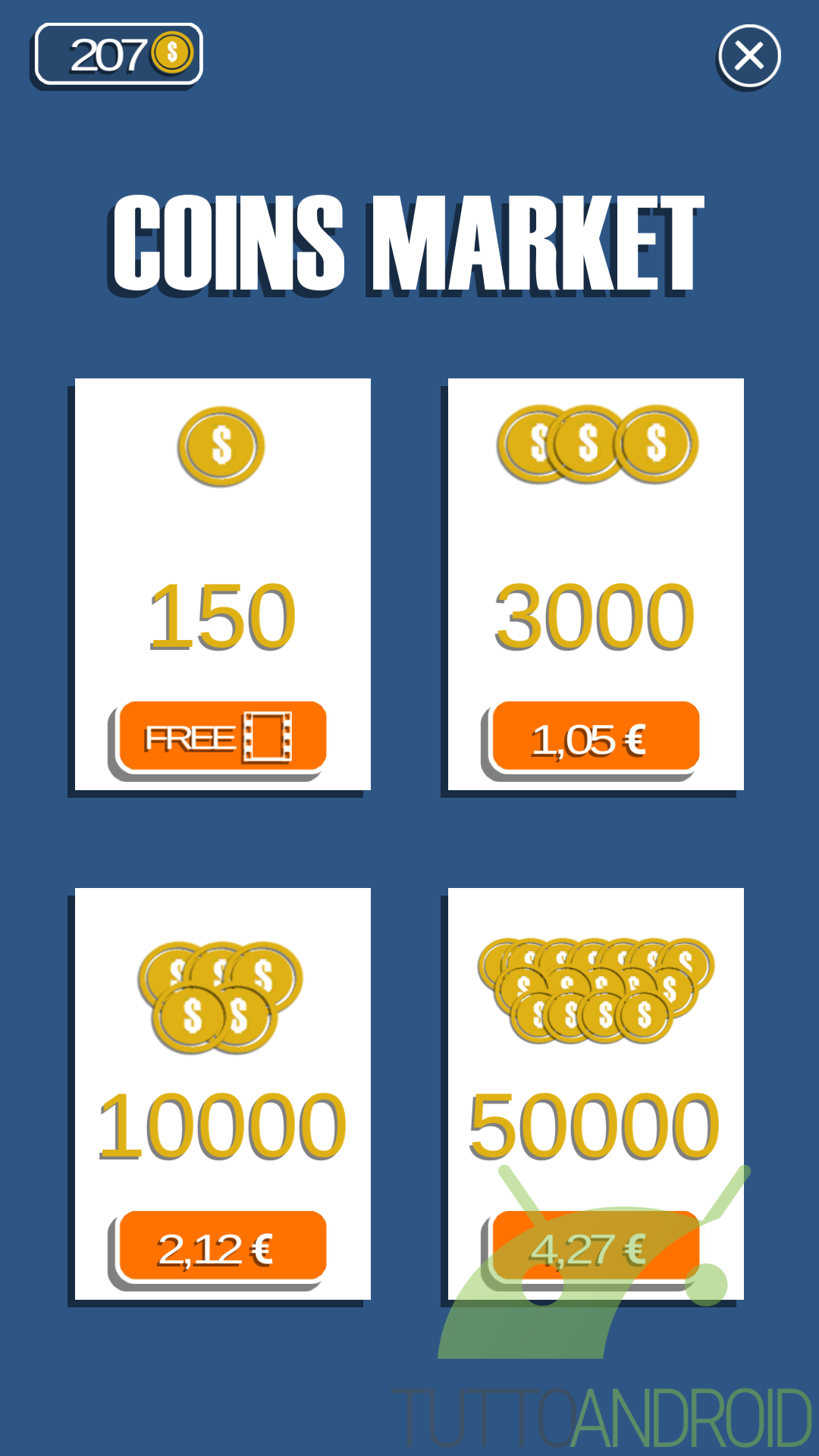This screenshot has width=819, height=1456.
Task: Get 150 free coins by watching video
Action: click(222, 736)
